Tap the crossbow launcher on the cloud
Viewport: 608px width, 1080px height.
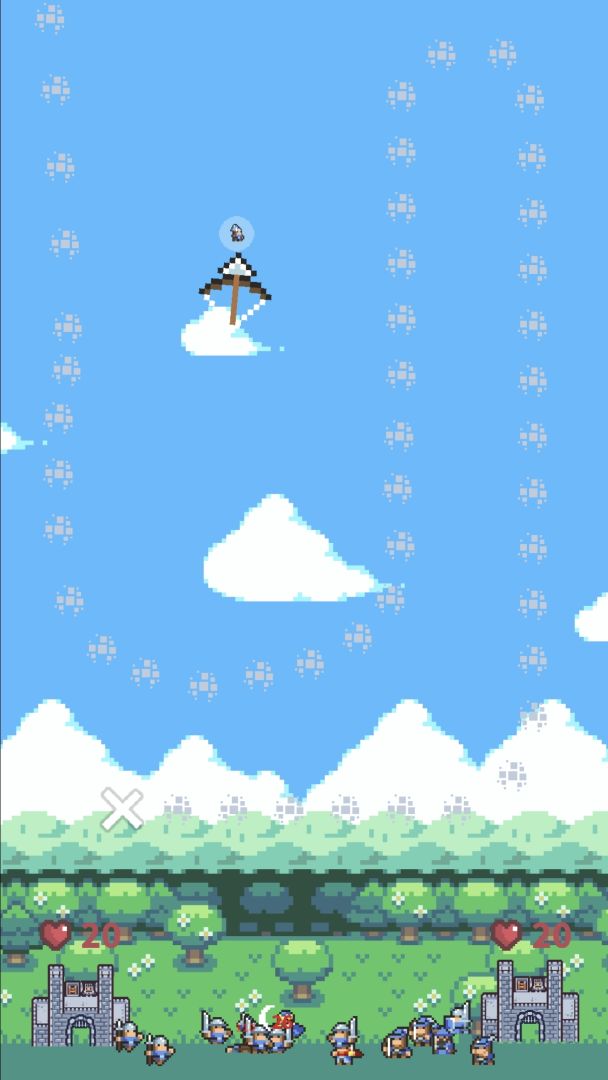(x=235, y=287)
